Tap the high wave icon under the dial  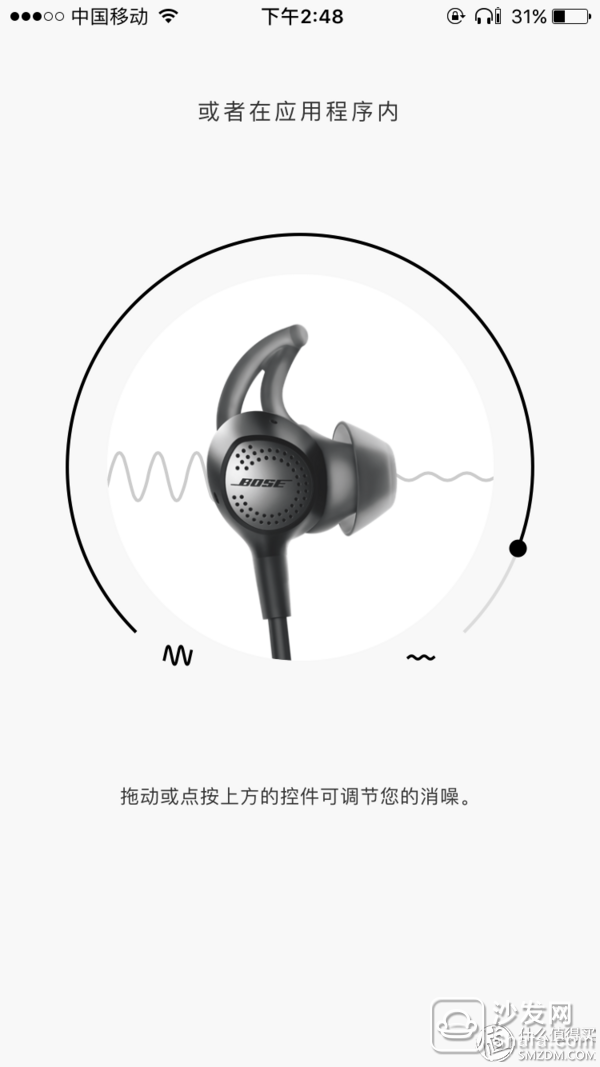coord(178,655)
